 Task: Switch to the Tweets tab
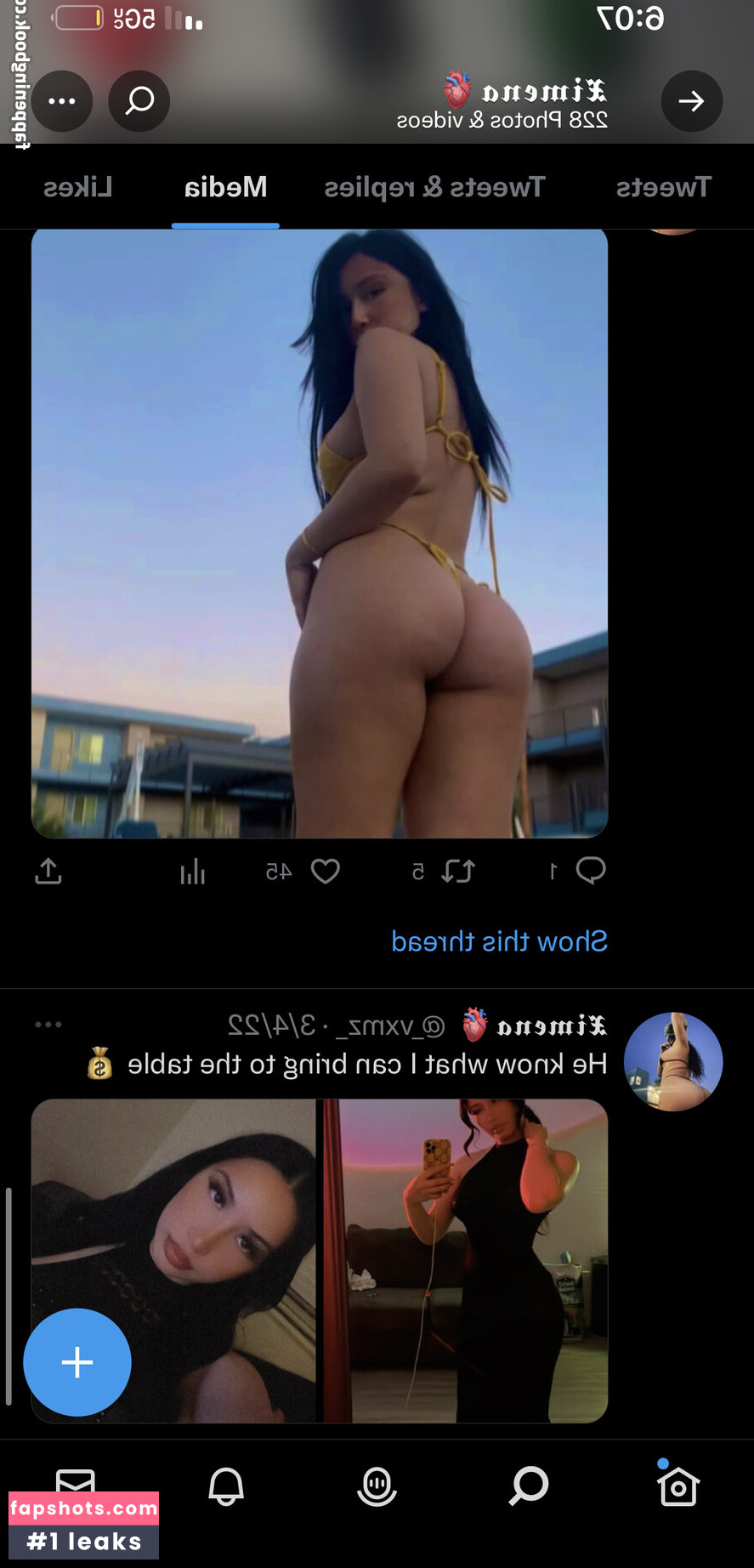663,187
